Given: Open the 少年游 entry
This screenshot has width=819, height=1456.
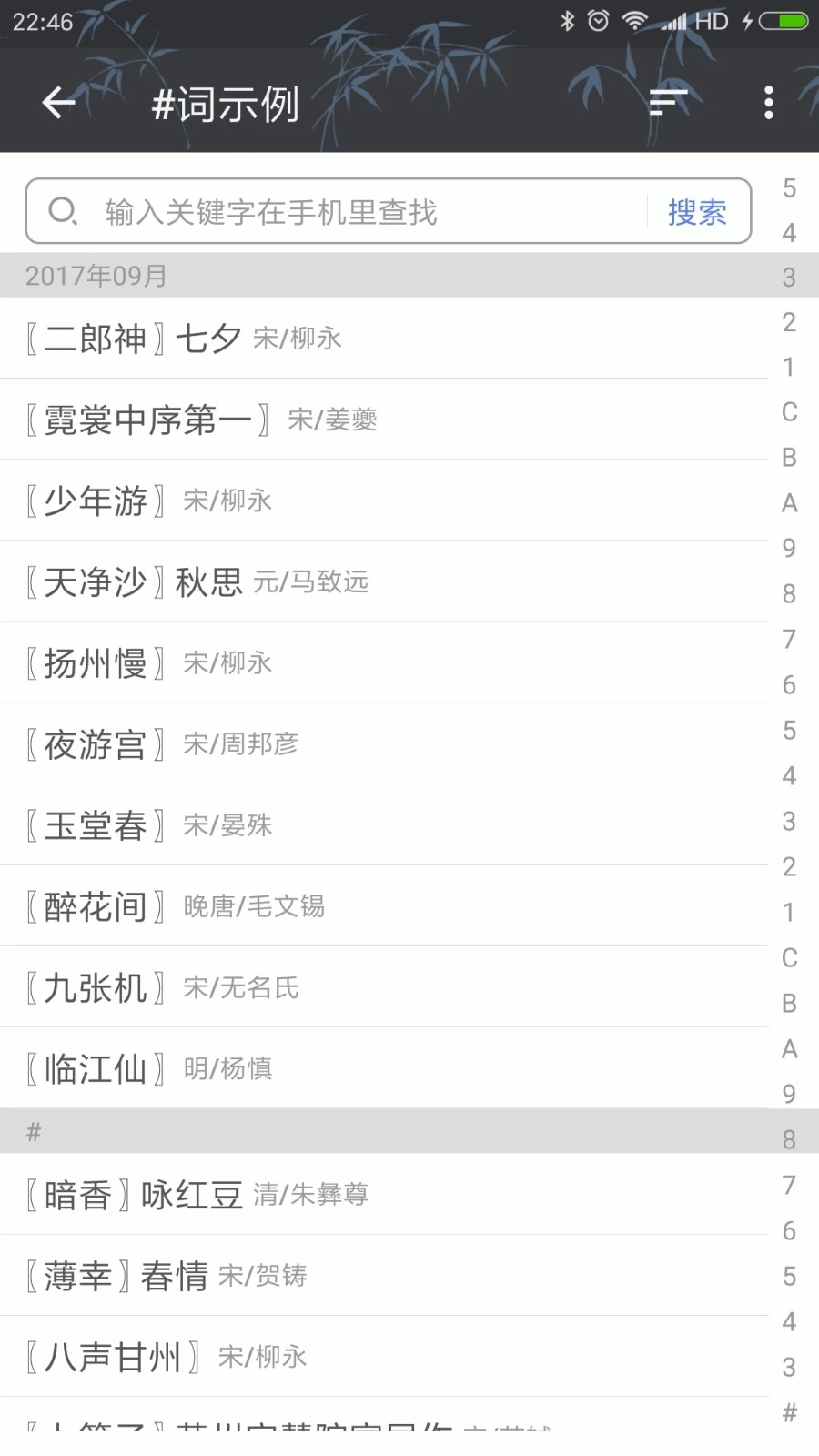Looking at the screenshot, I should click(382, 500).
